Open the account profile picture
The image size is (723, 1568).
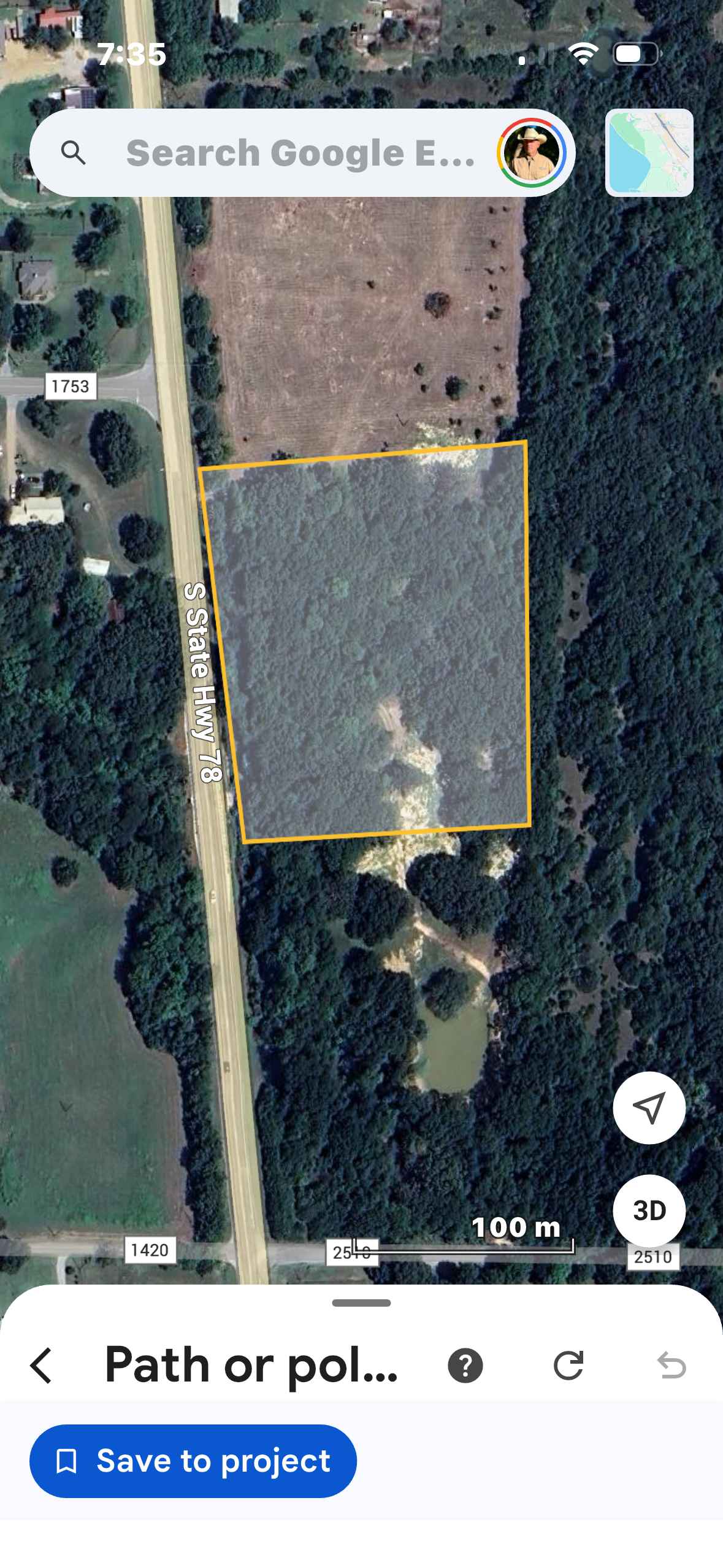click(531, 153)
